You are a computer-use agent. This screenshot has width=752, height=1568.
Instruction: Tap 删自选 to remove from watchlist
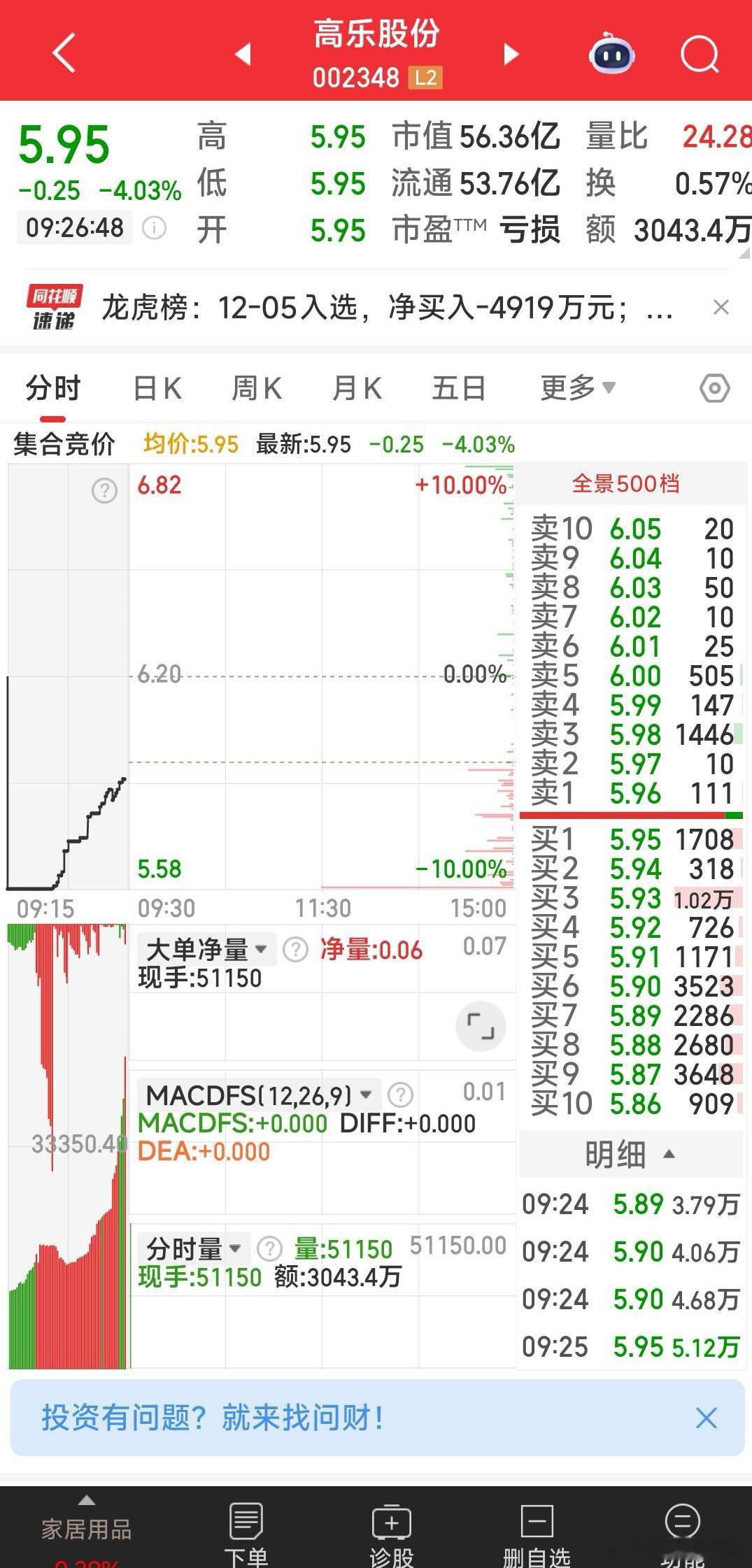pyautogui.click(x=536, y=1525)
